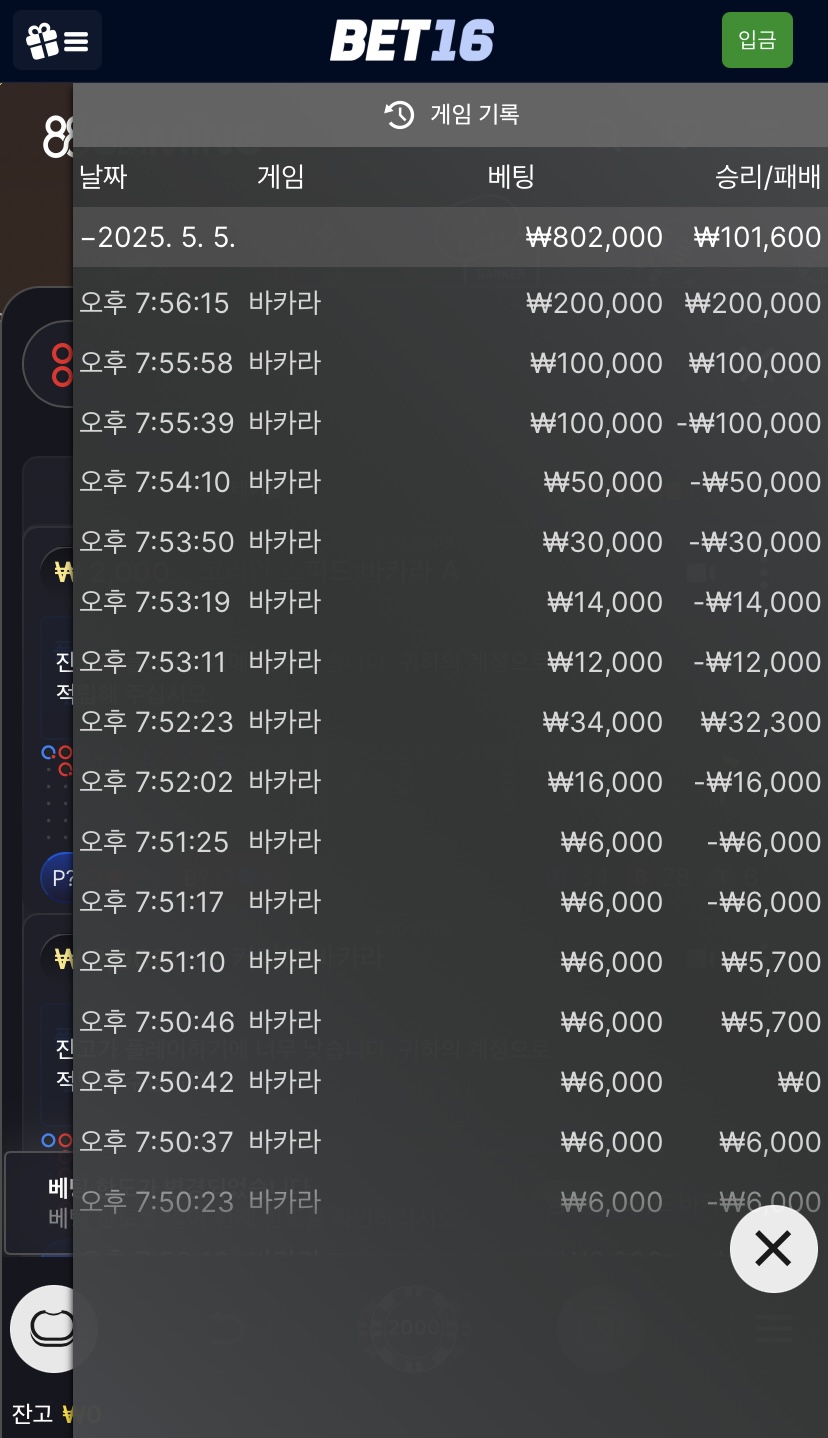Image resolution: width=828 pixels, height=1438 pixels.
Task: View the 오후 7:51:10 바카라 record
Action: coord(450,962)
